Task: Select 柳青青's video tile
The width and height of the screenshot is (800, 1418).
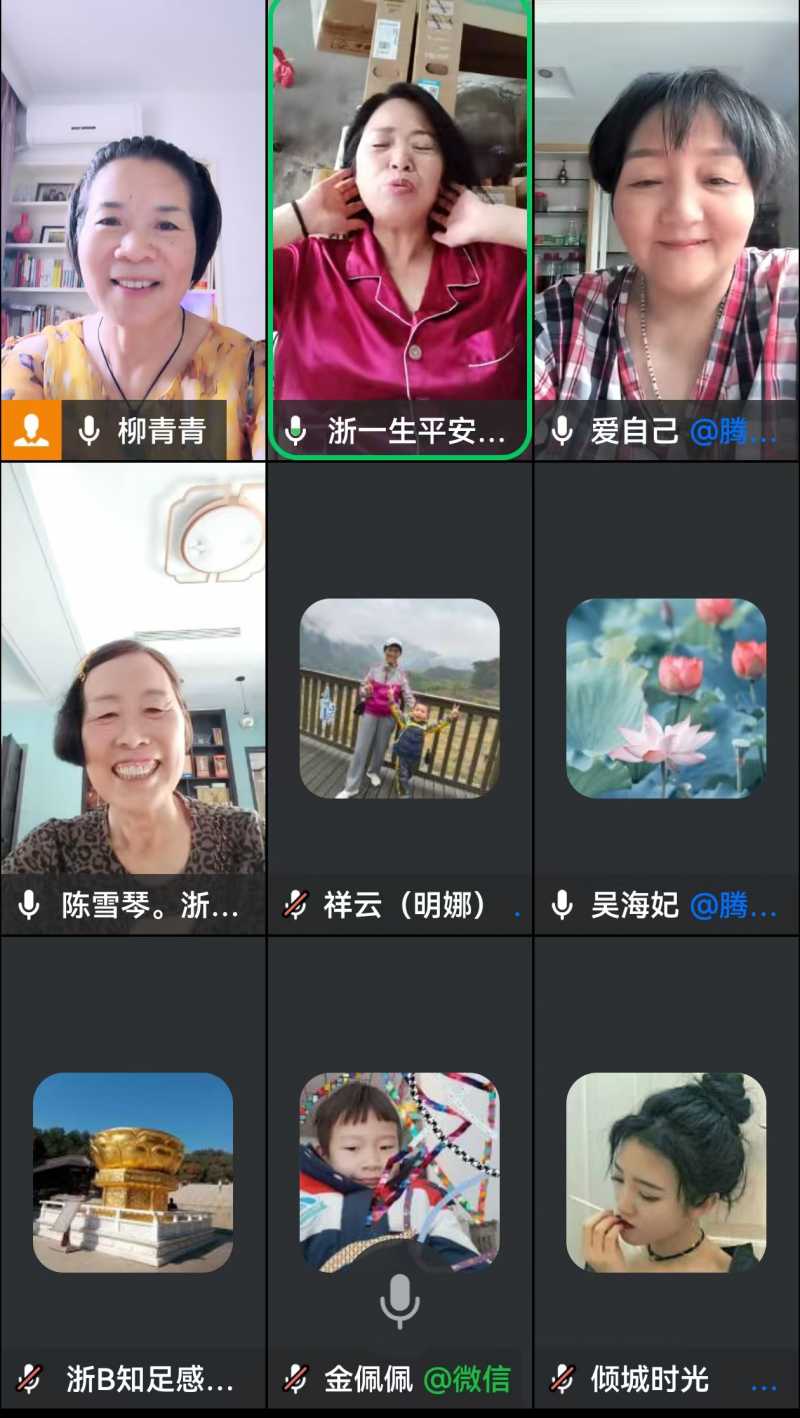Action: (x=133, y=230)
